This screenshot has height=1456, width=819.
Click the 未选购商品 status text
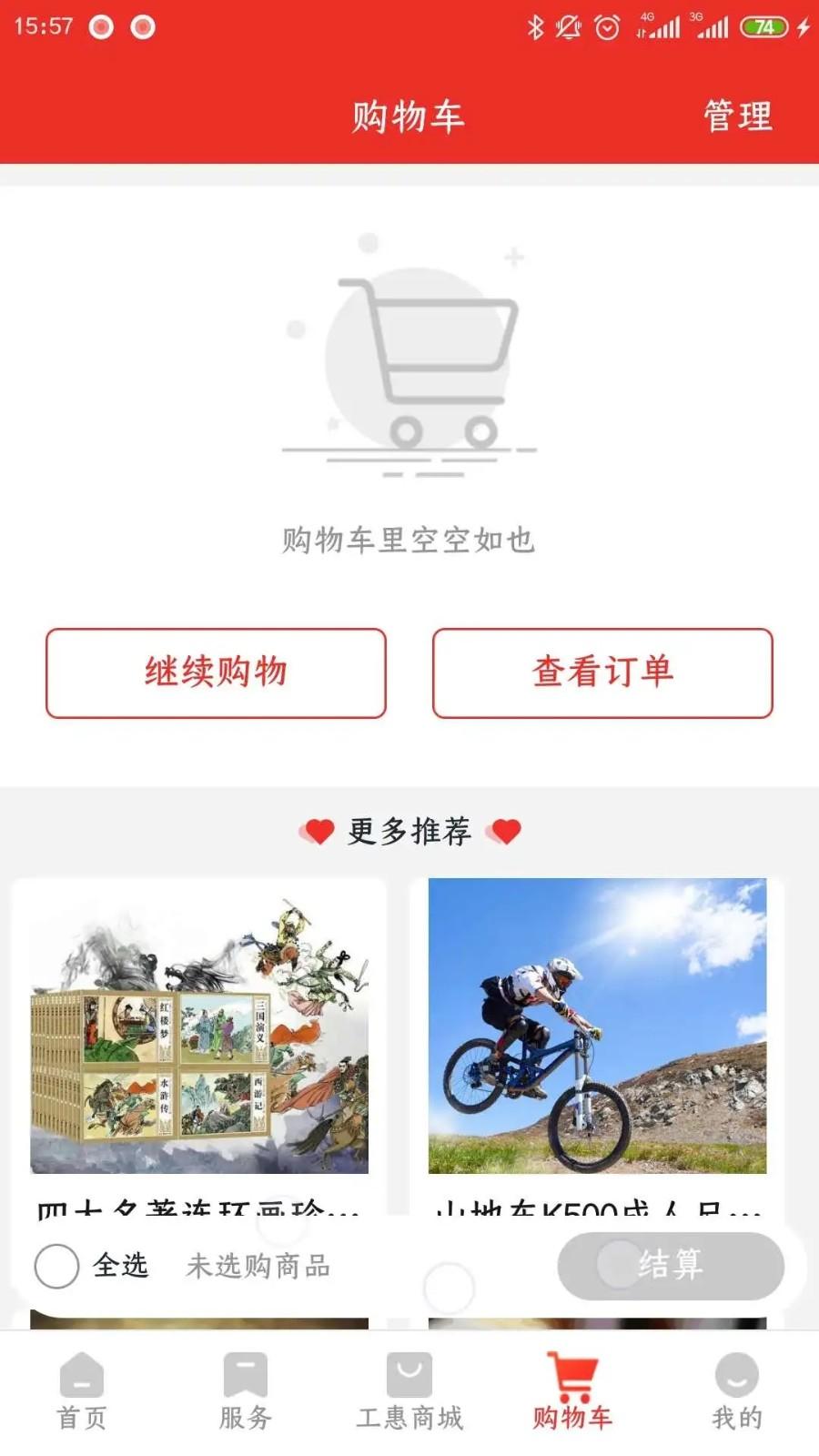pyautogui.click(x=260, y=1265)
